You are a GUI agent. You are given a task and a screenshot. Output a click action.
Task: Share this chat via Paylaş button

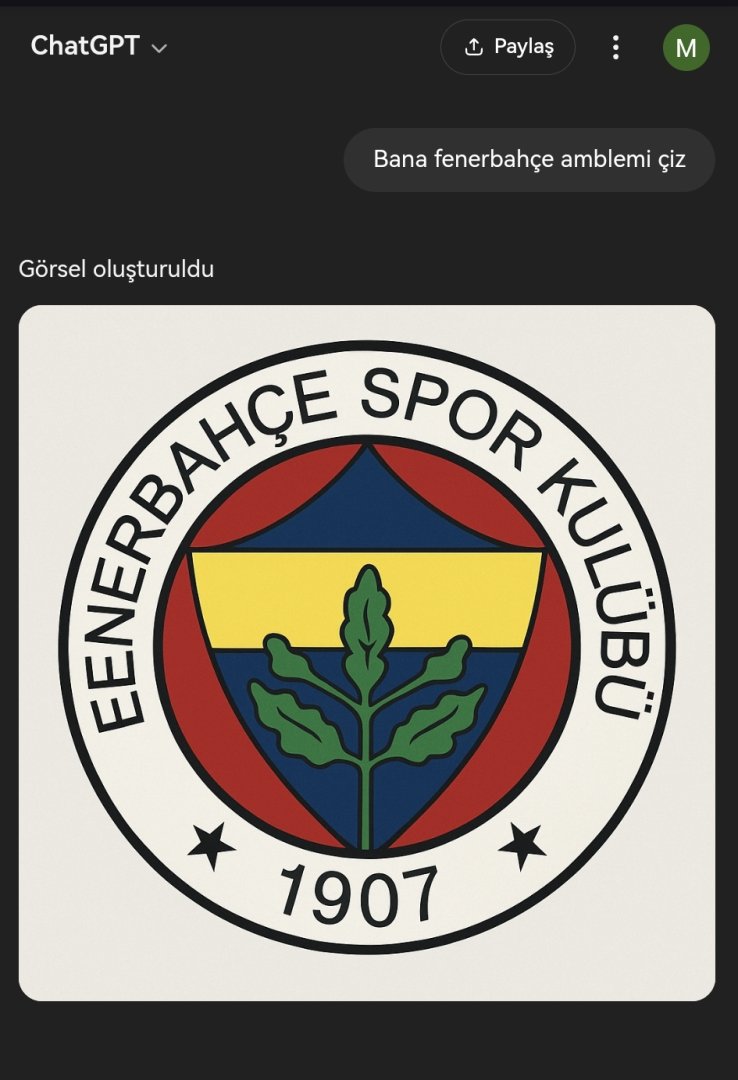508,47
